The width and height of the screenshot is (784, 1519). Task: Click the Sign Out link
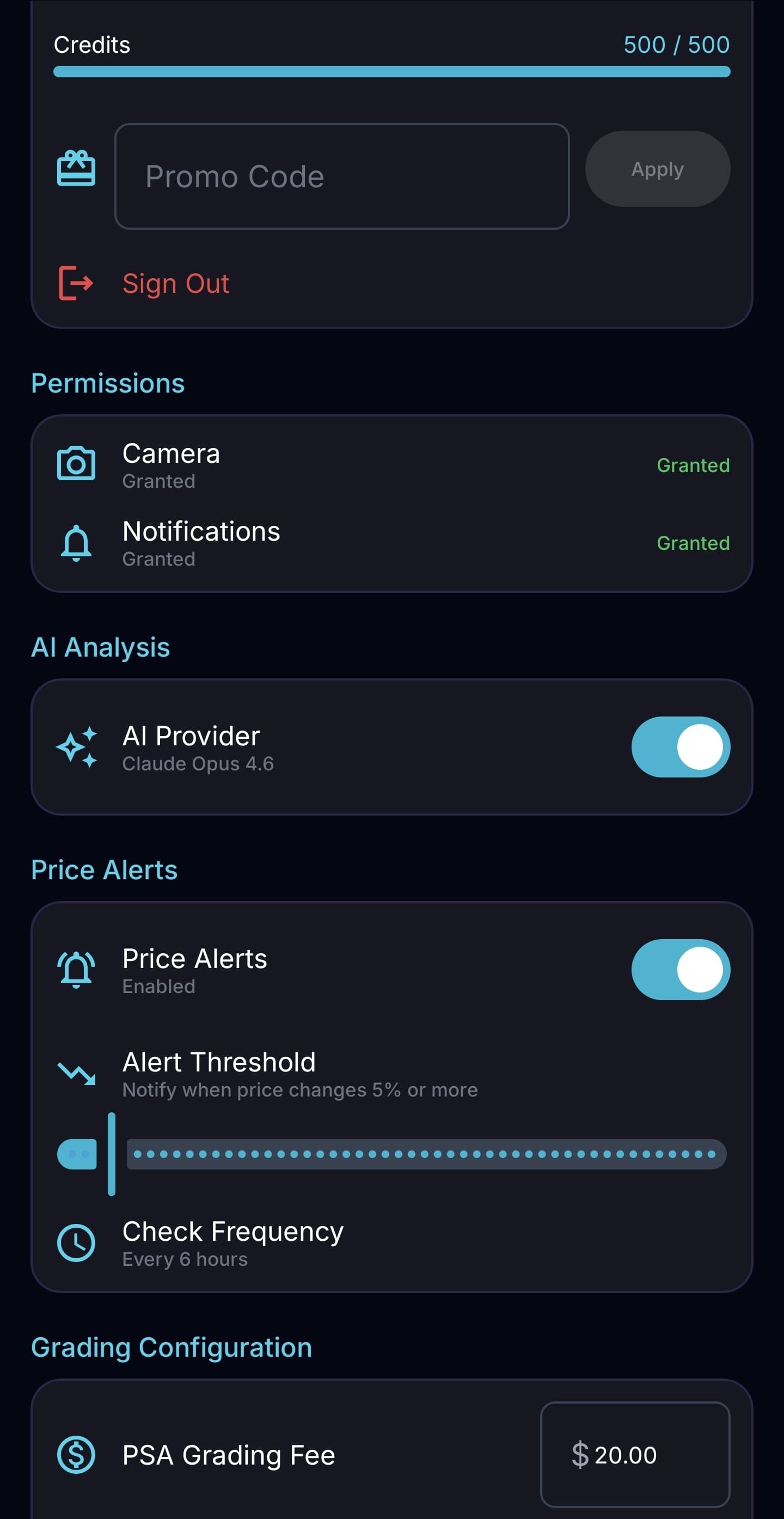click(x=176, y=283)
